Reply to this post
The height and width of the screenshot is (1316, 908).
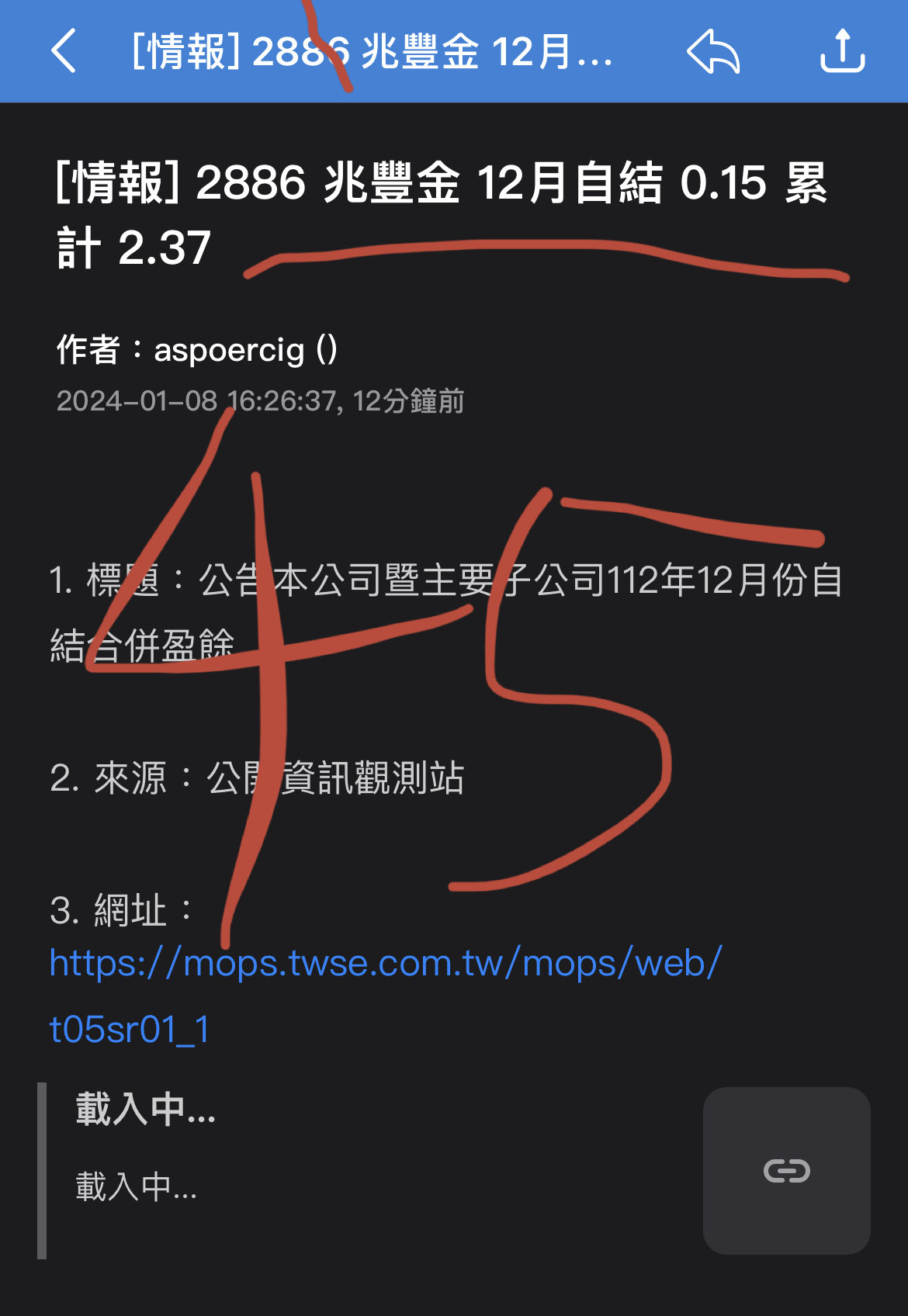(713, 51)
